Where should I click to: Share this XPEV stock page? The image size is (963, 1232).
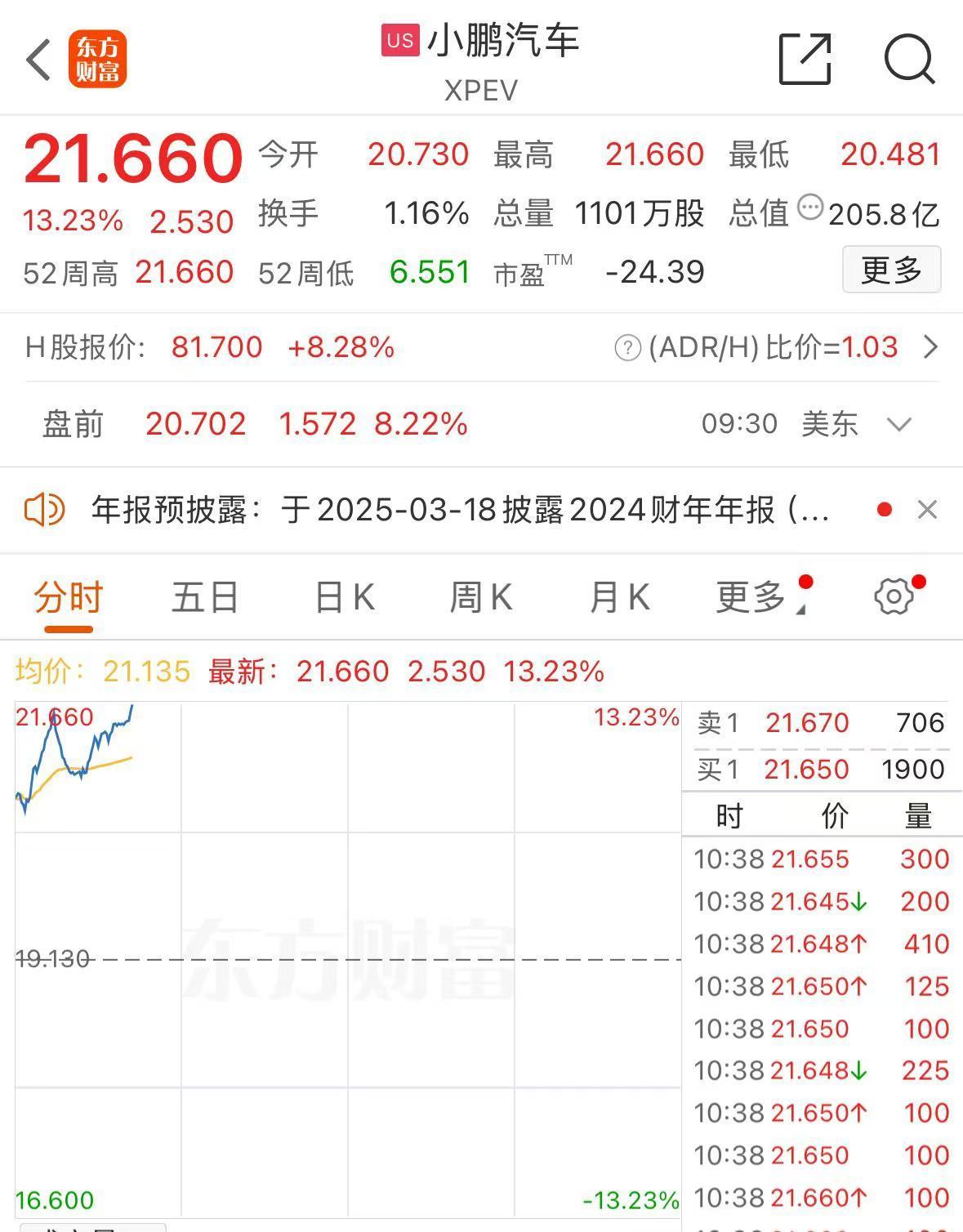tap(805, 59)
